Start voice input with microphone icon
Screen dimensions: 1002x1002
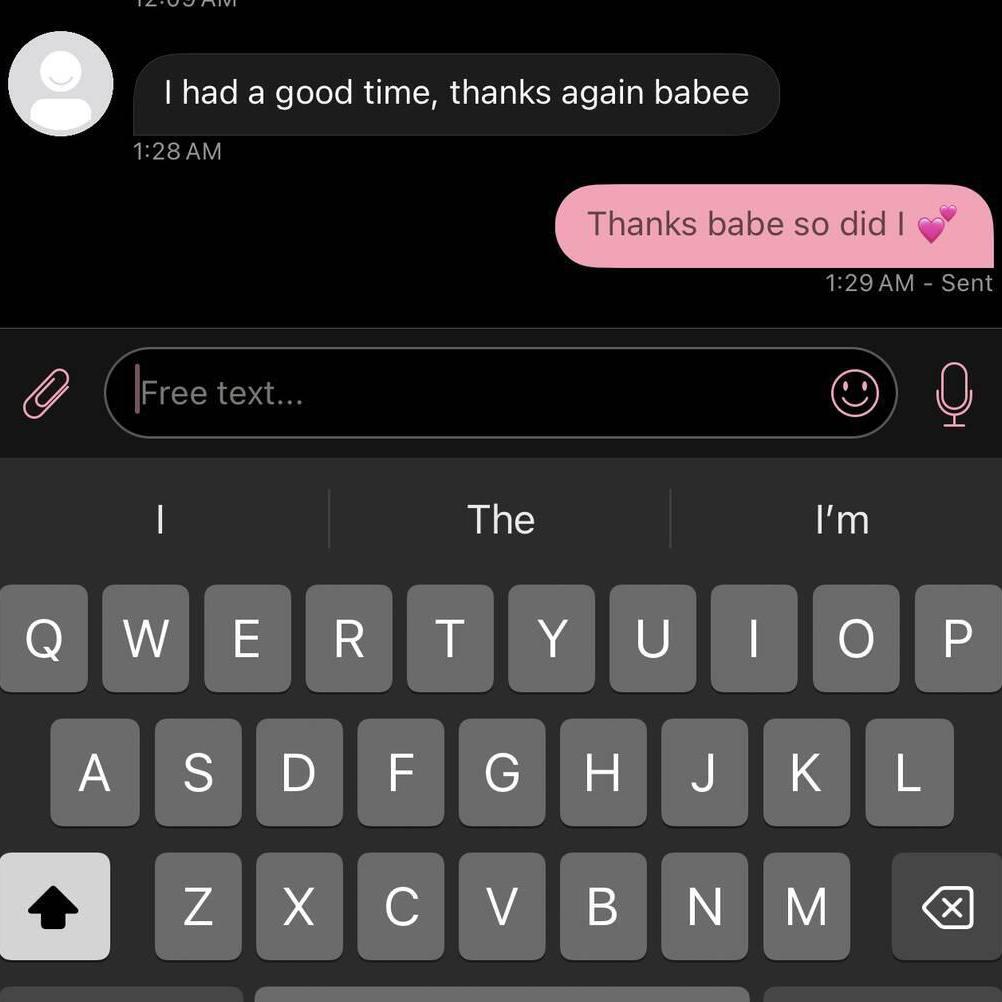tap(953, 393)
